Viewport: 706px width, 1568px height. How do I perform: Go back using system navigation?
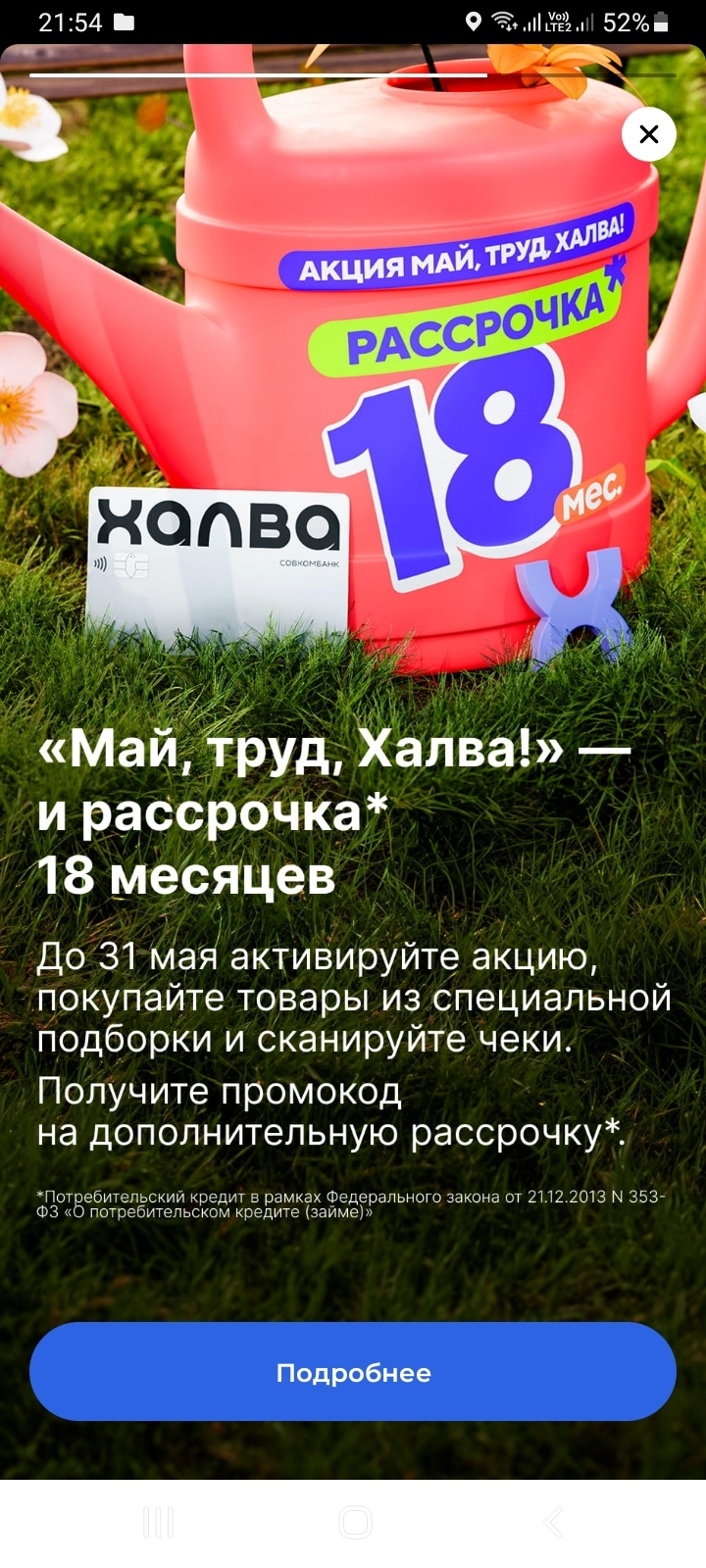(553, 1523)
